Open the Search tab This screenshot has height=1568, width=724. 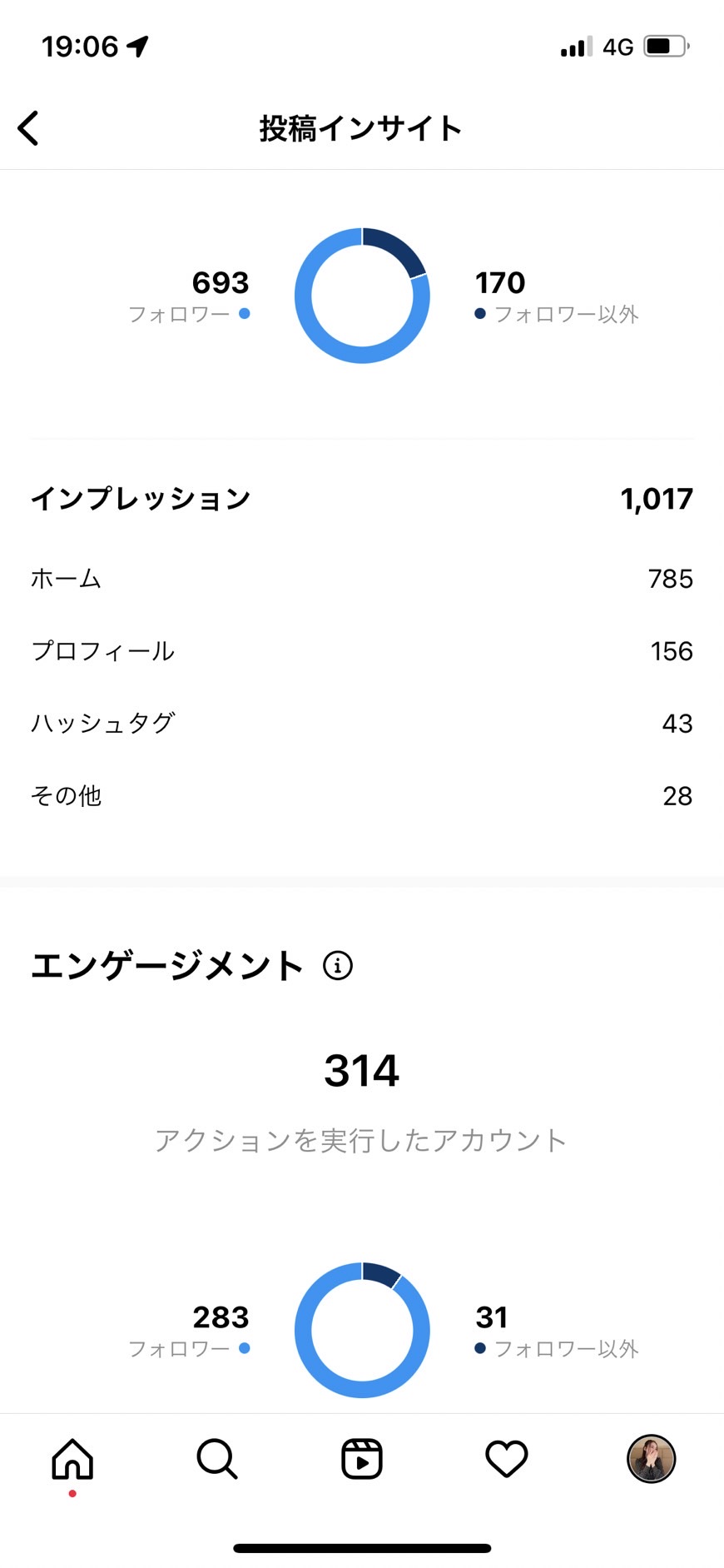click(217, 1459)
